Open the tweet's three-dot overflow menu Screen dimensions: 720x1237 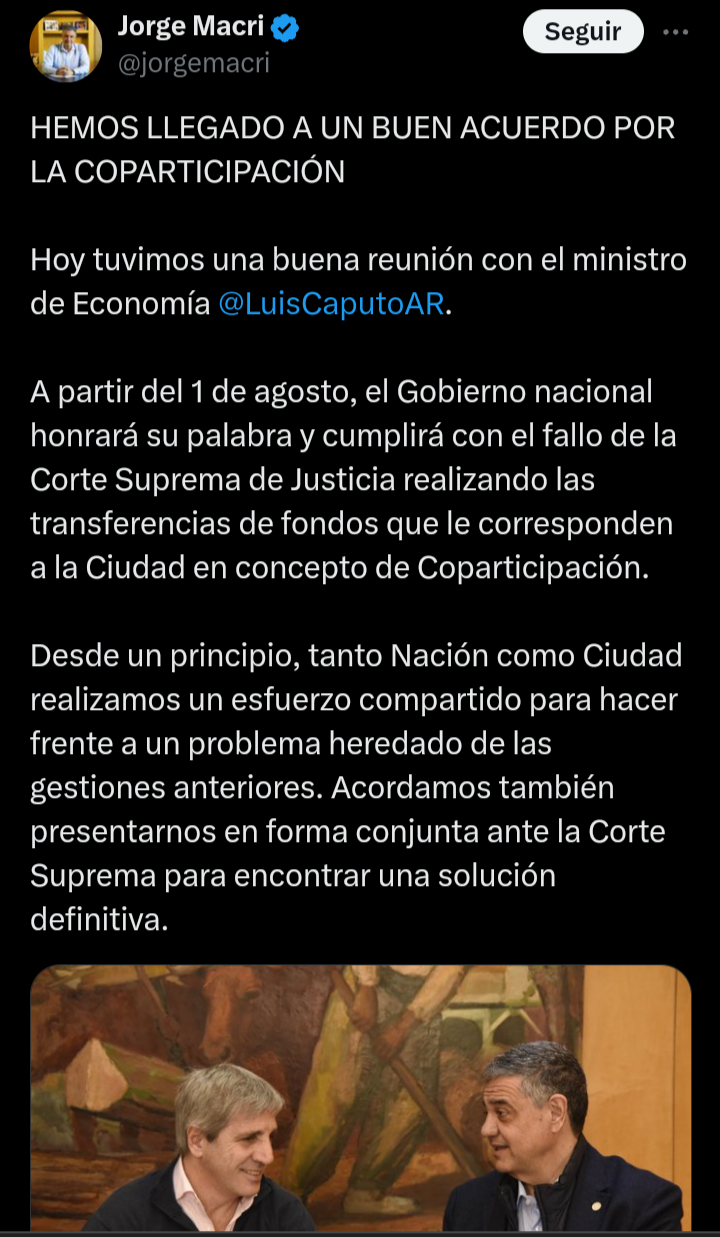click(x=677, y=31)
